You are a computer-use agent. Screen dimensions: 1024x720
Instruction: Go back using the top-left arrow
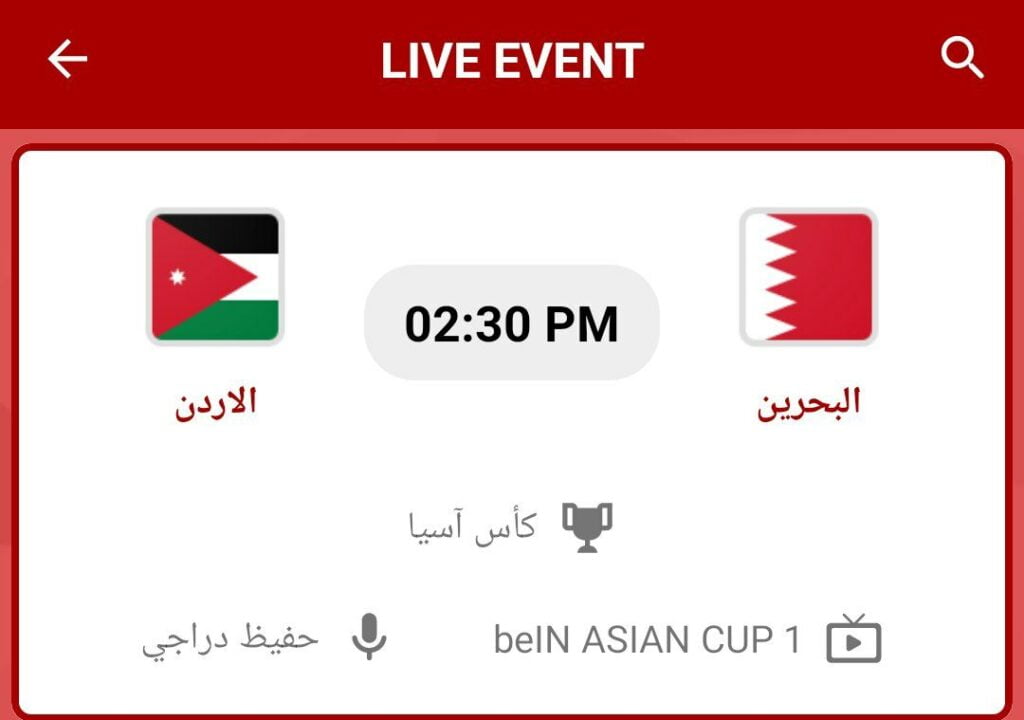tap(67, 60)
